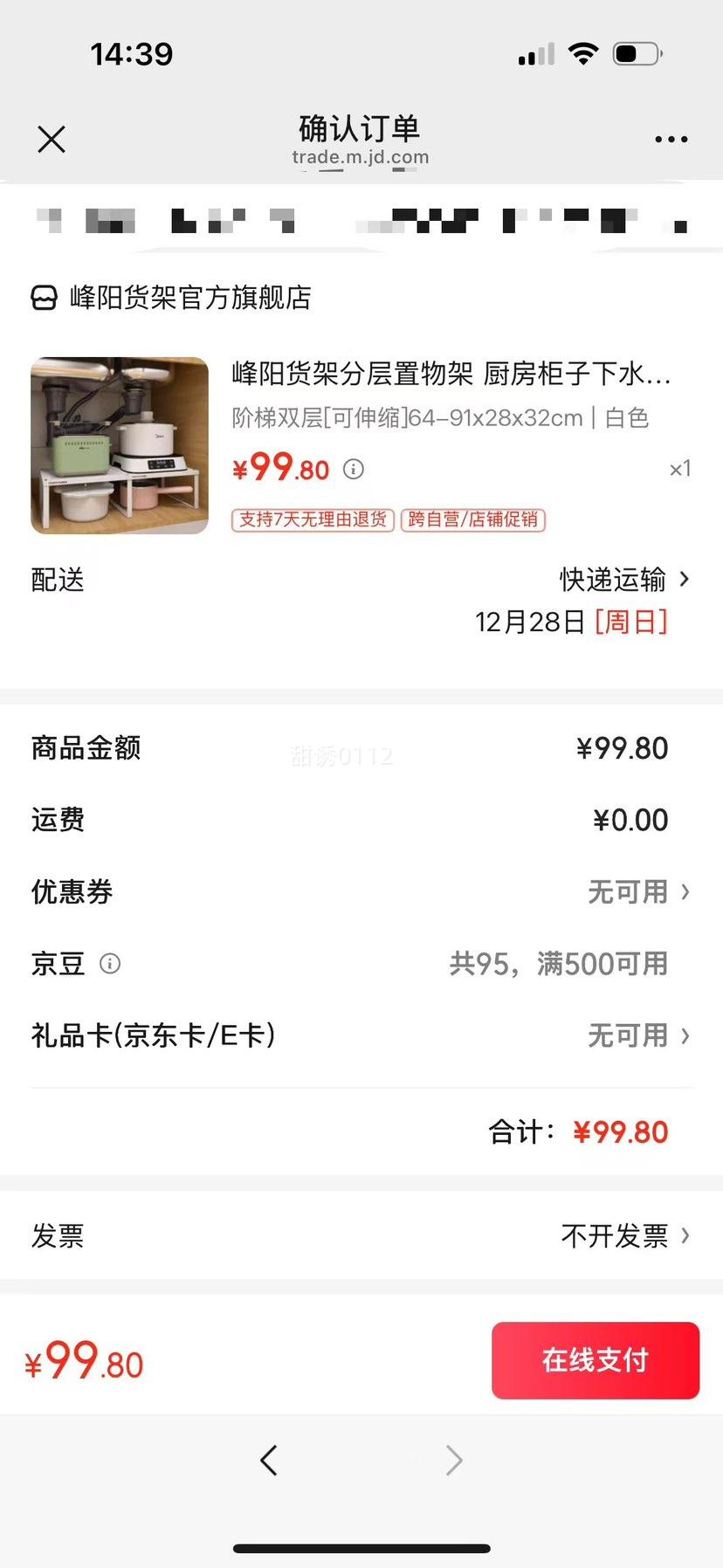This screenshot has height=1568, width=723.
Task: Close the order page with the X icon
Action: coord(51,139)
